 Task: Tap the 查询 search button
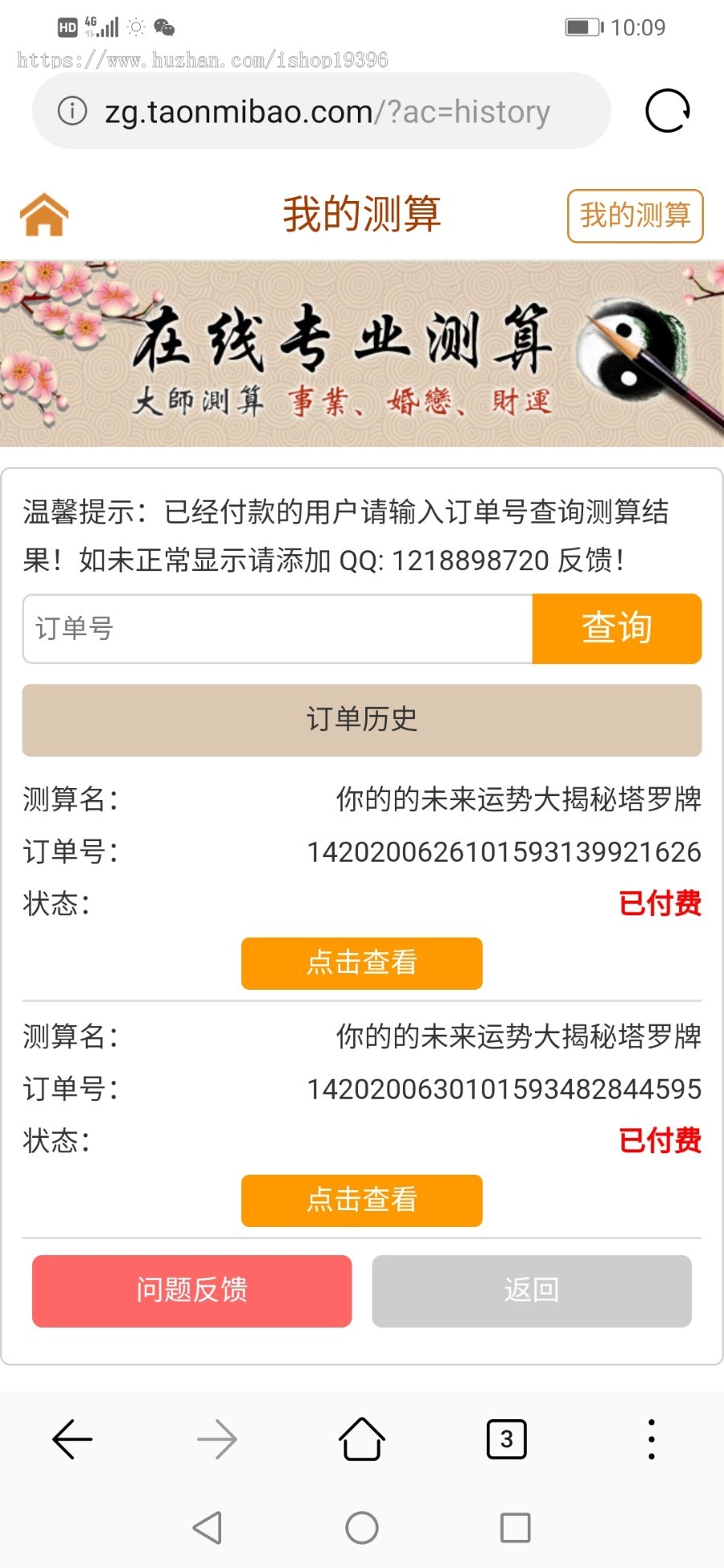point(617,629)
